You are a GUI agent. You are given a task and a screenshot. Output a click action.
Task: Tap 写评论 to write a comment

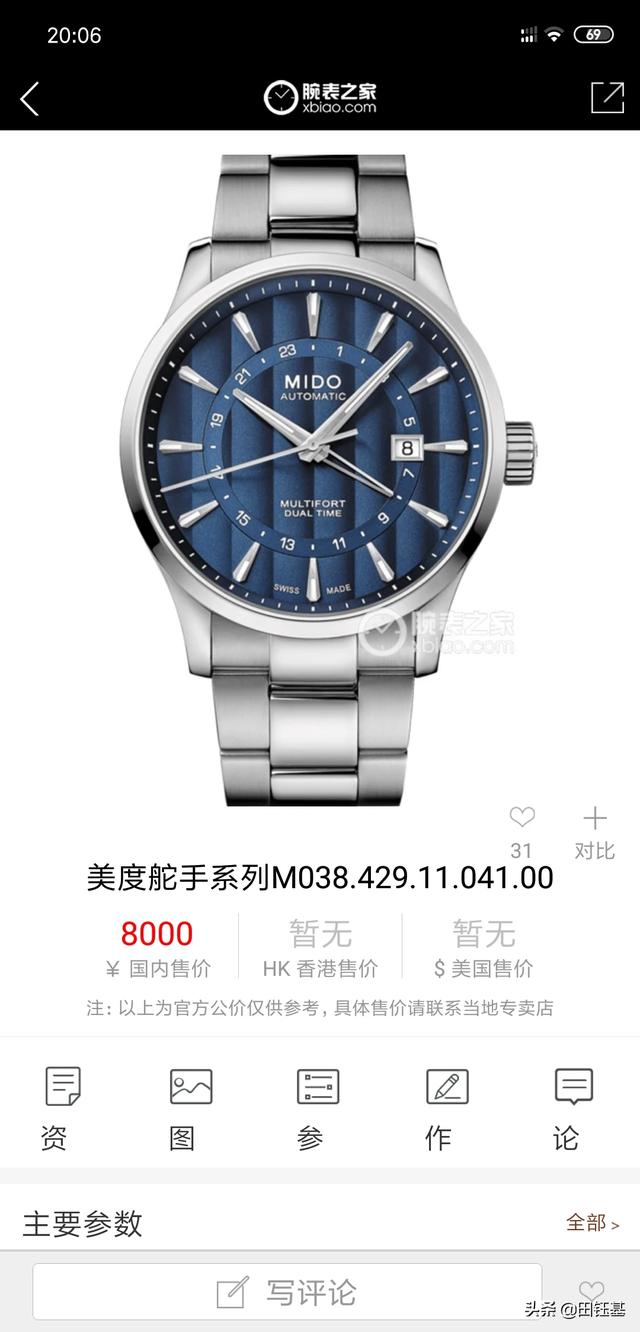[288, 1291]
